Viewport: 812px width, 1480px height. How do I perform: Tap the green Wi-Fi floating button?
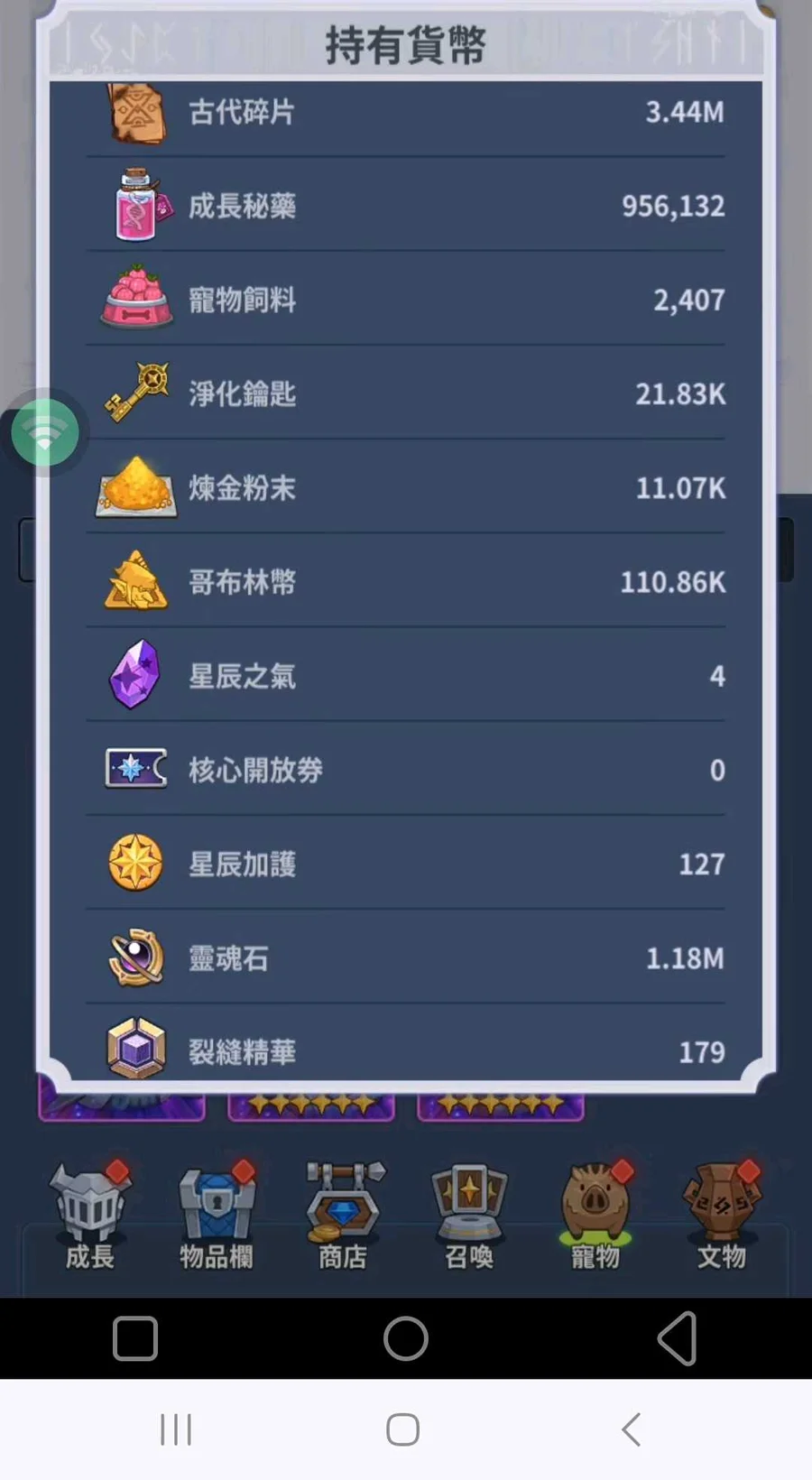[44, 433]
